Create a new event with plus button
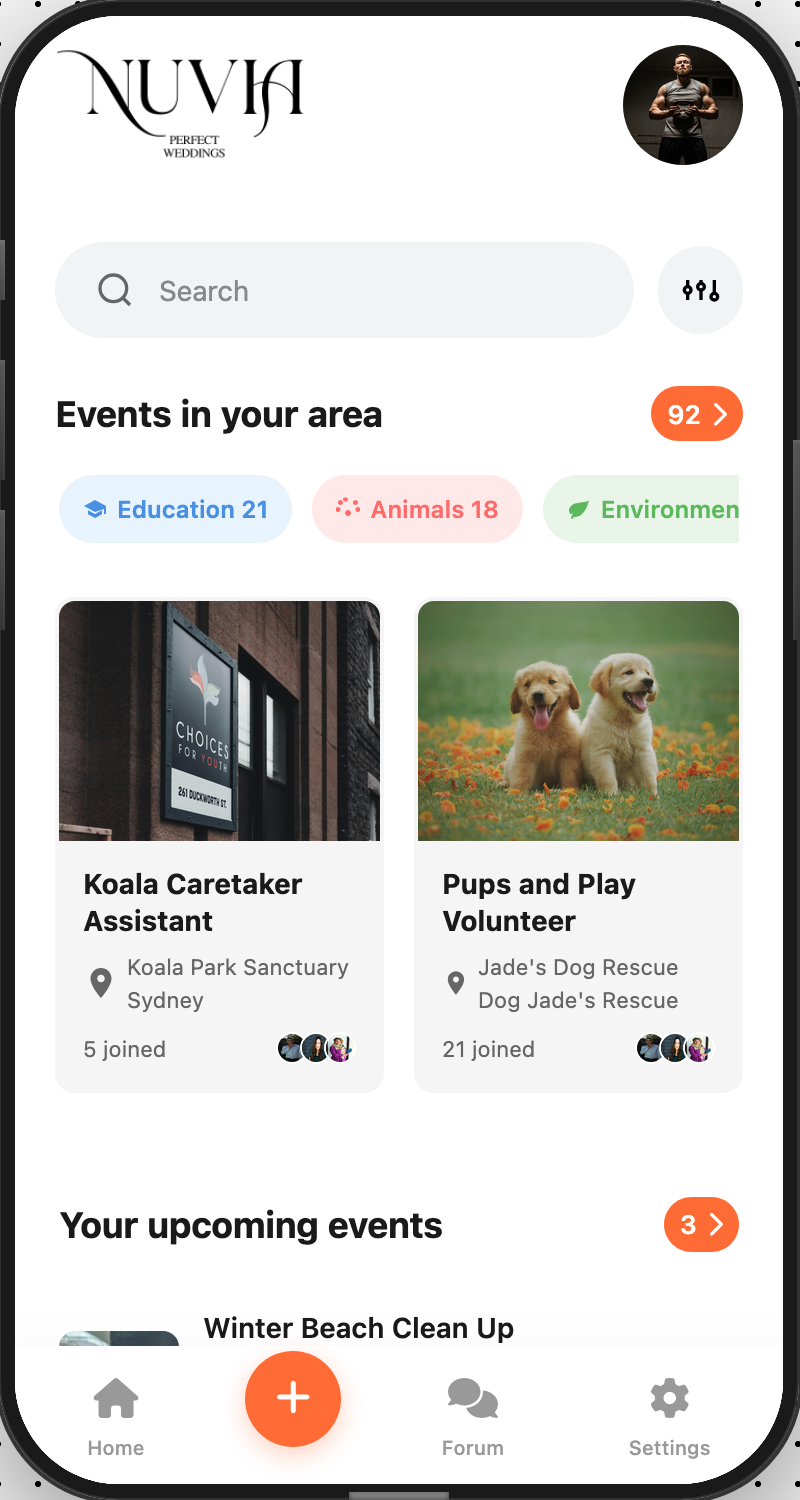This screenshot has width=800, height=1500. coord(293,1398)
